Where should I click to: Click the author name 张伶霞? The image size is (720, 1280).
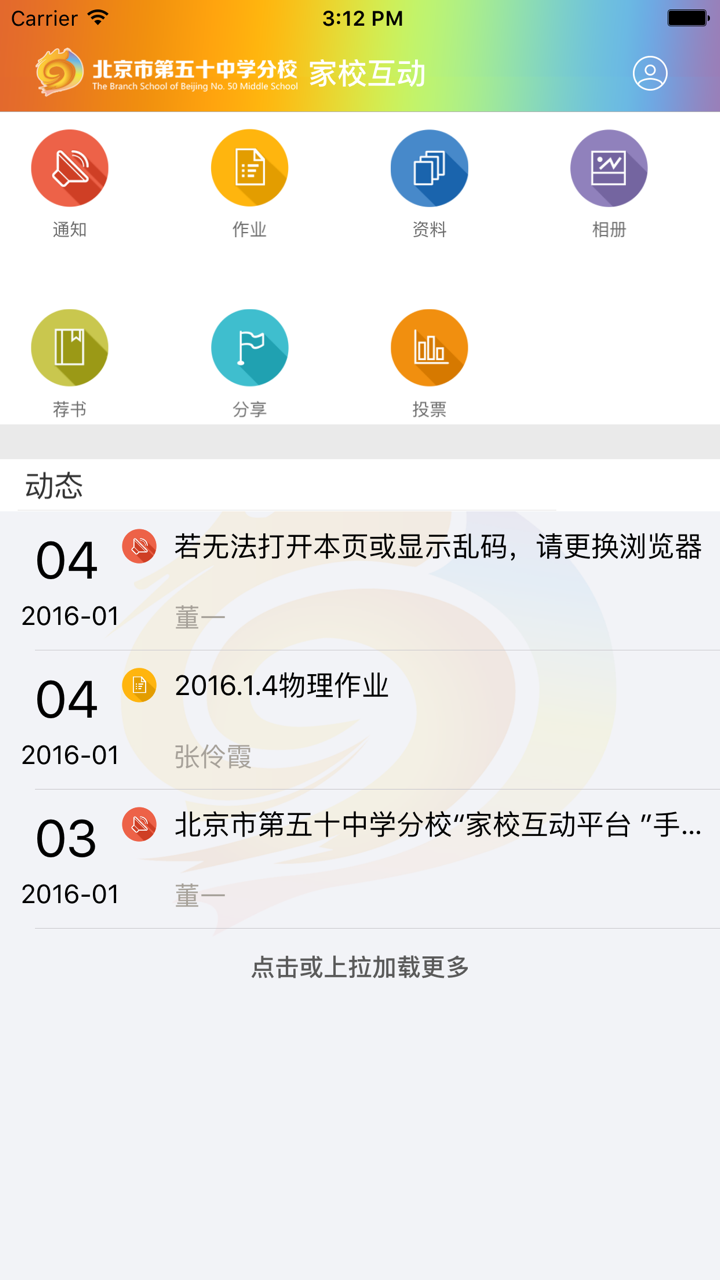coord(210,755)
